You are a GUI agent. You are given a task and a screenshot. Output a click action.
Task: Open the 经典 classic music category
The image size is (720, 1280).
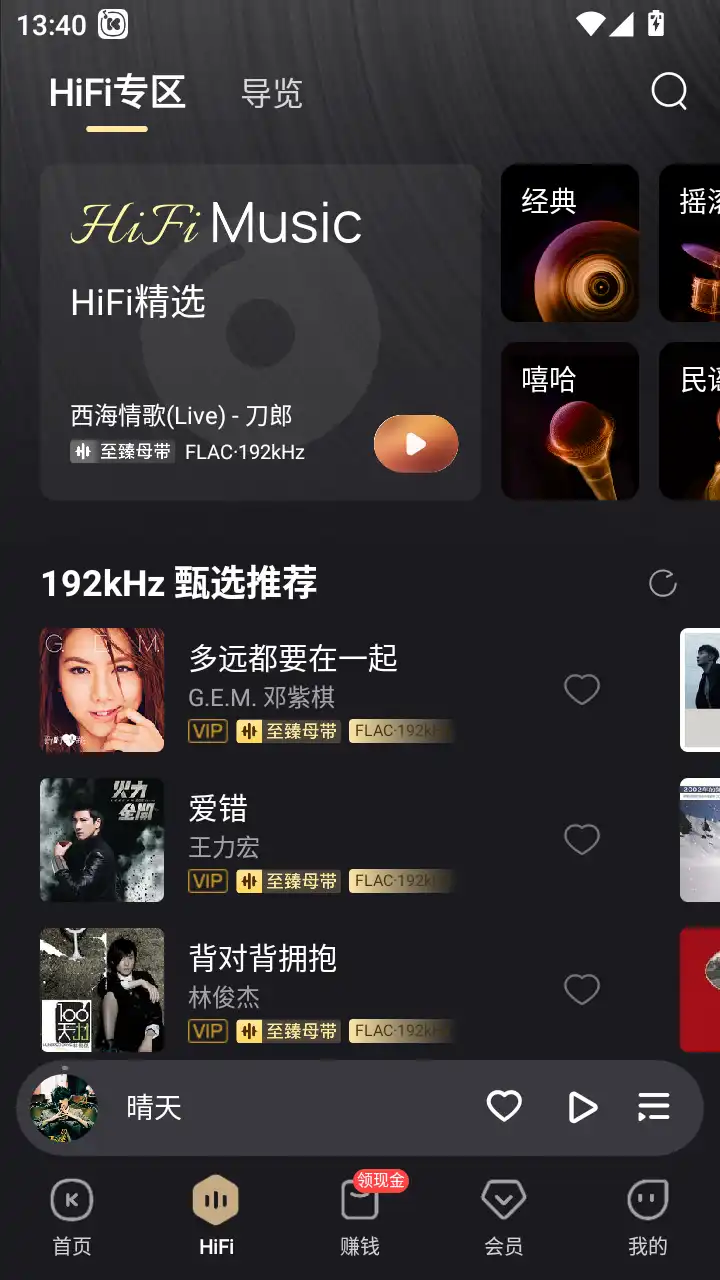tap(569, 242)
